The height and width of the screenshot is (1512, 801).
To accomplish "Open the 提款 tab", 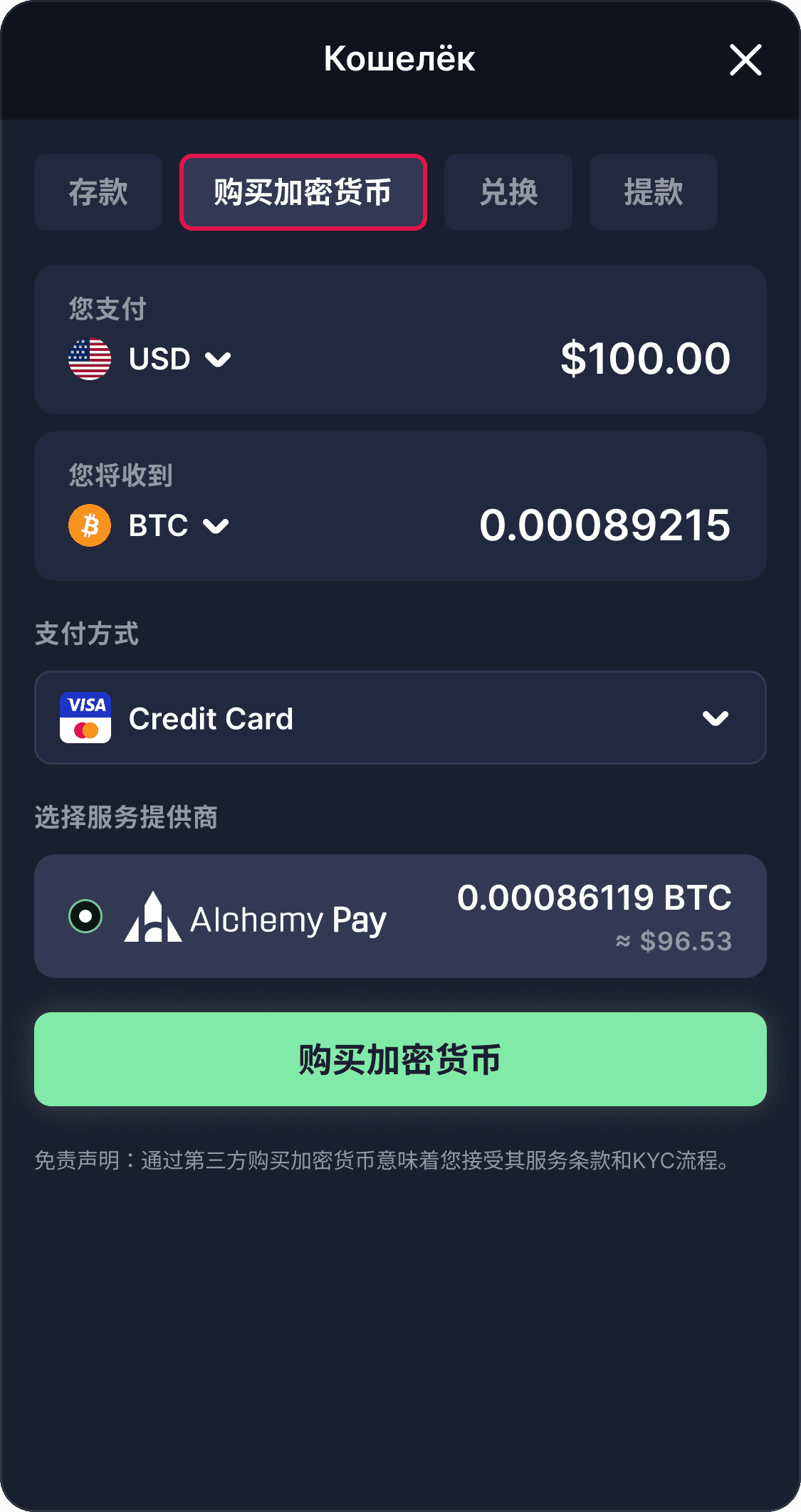I will click(x=652, y=192).
